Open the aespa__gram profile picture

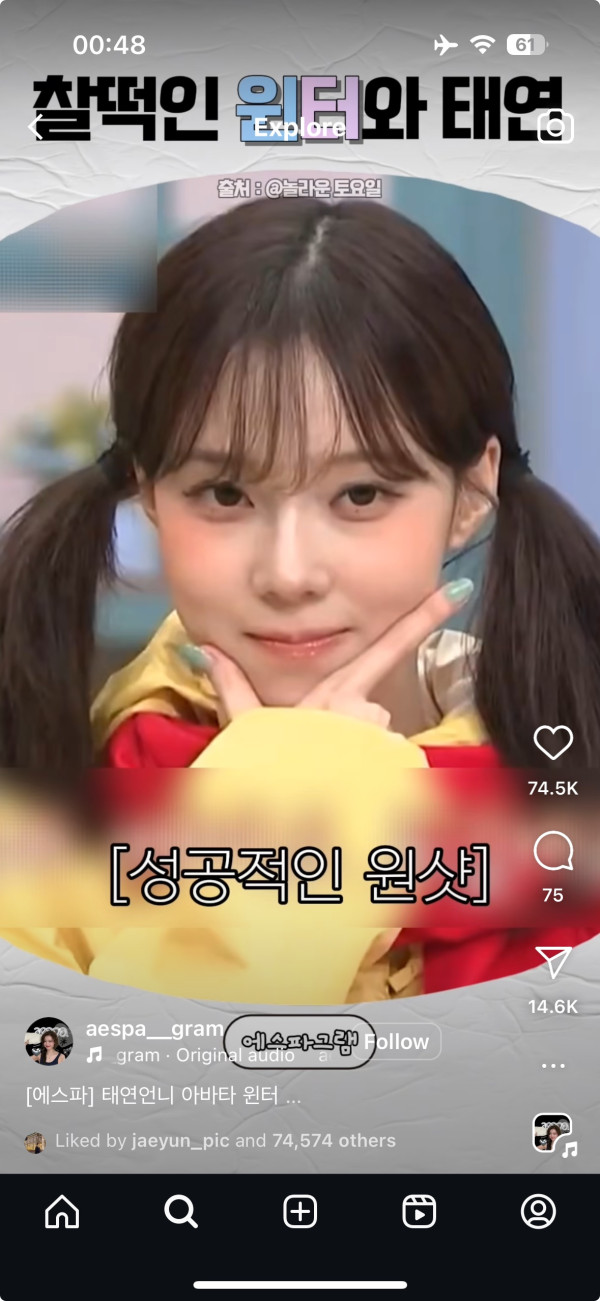(x=49, y=1041)
